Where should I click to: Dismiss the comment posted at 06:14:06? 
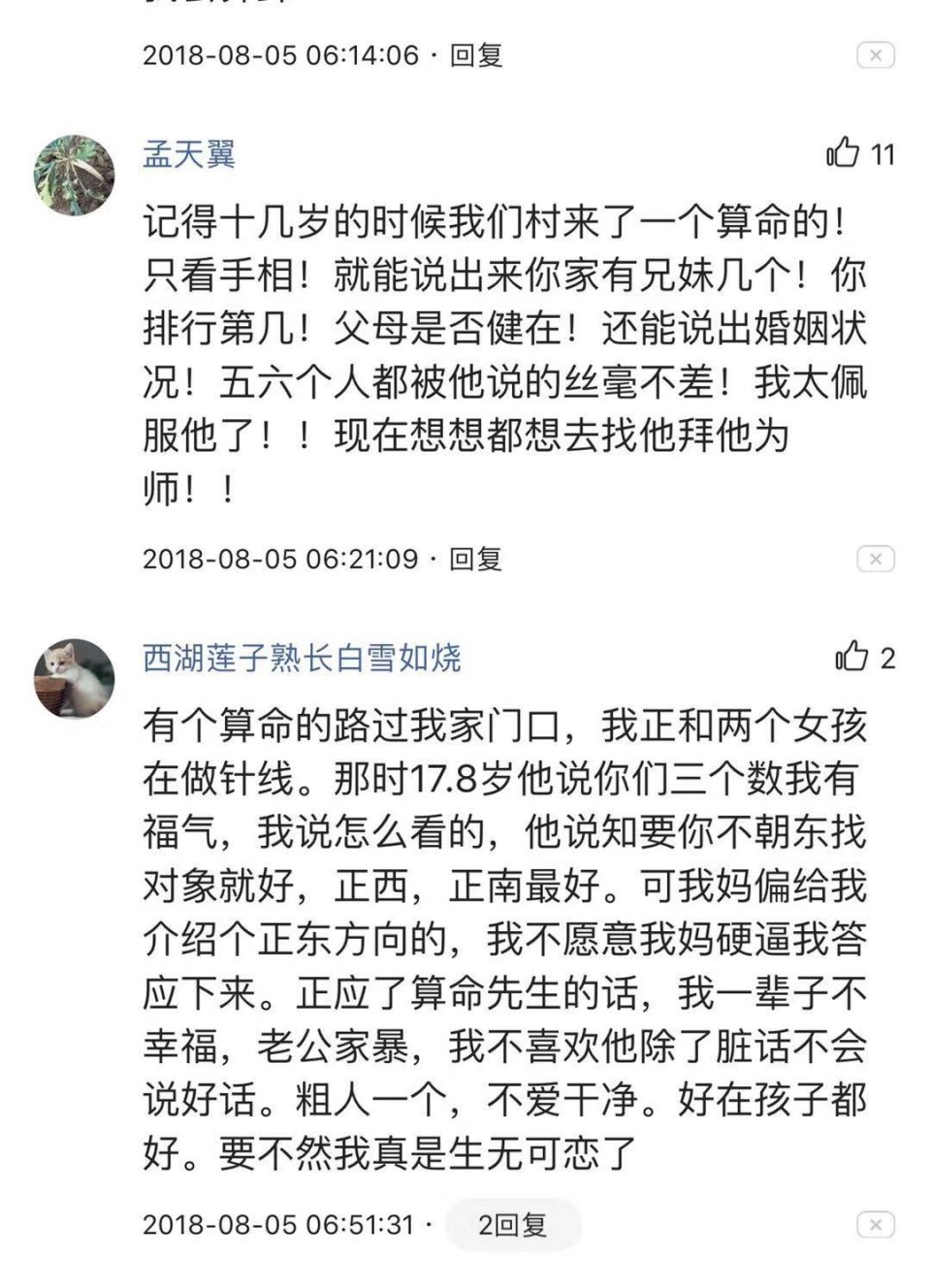875,55
